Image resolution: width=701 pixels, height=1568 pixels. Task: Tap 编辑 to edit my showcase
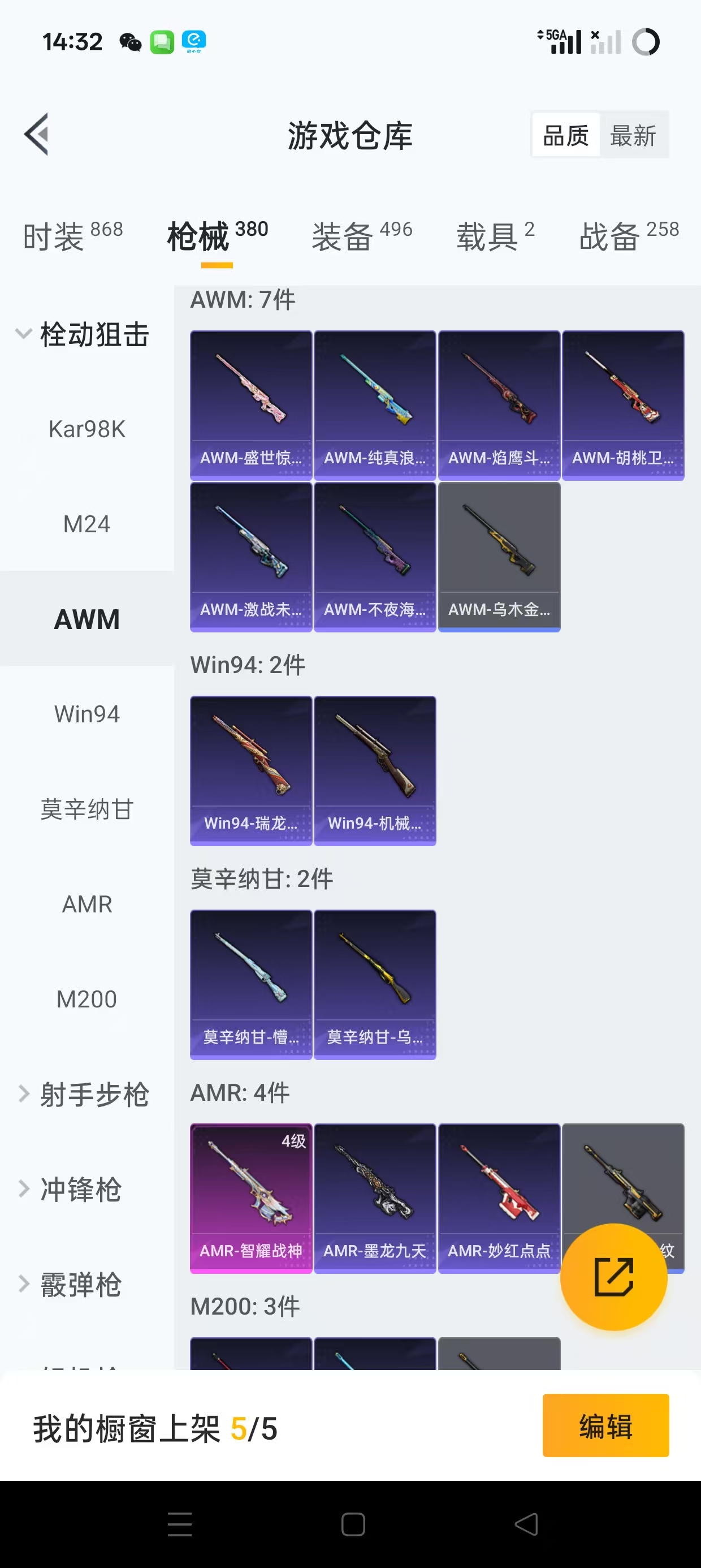[x=605, y=1425]
